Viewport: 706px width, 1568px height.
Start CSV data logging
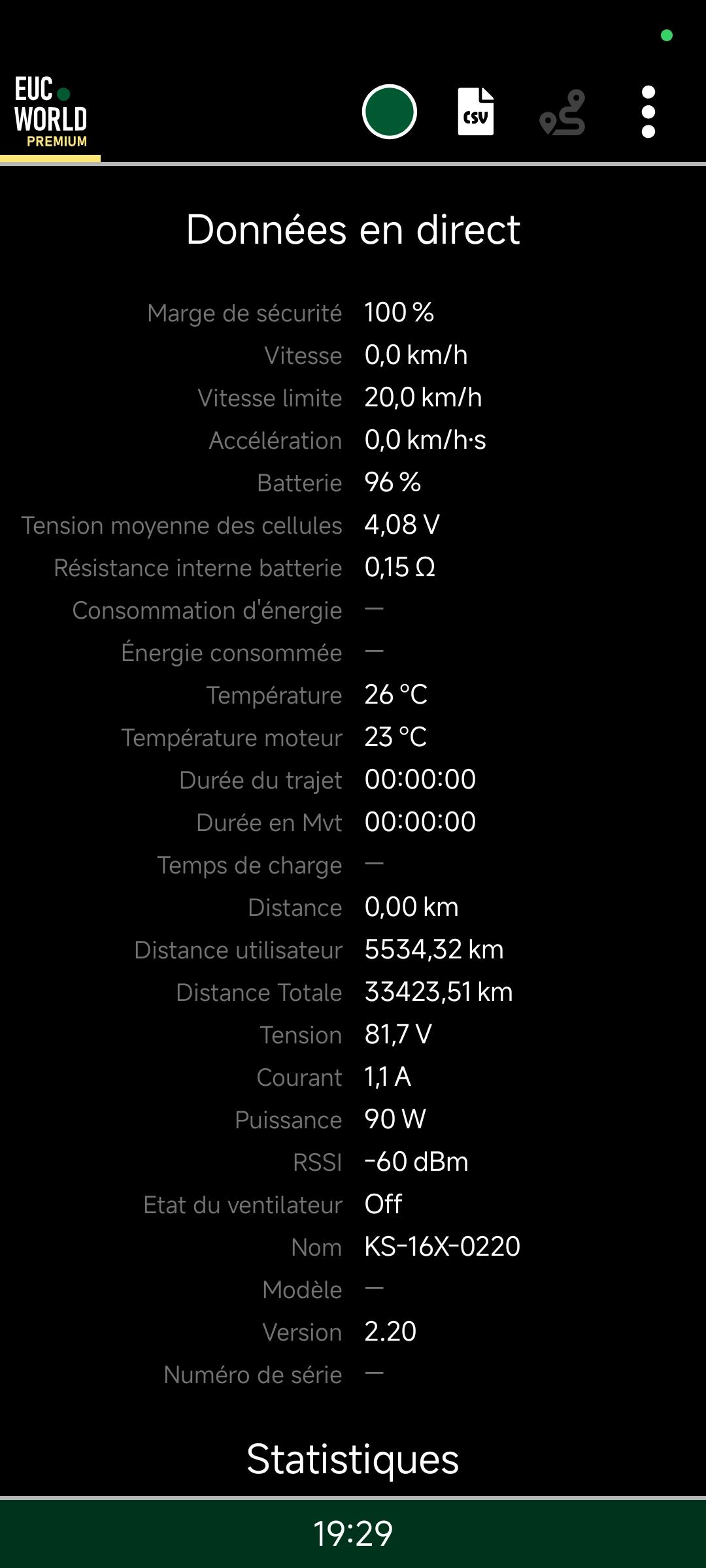point(476,112)
